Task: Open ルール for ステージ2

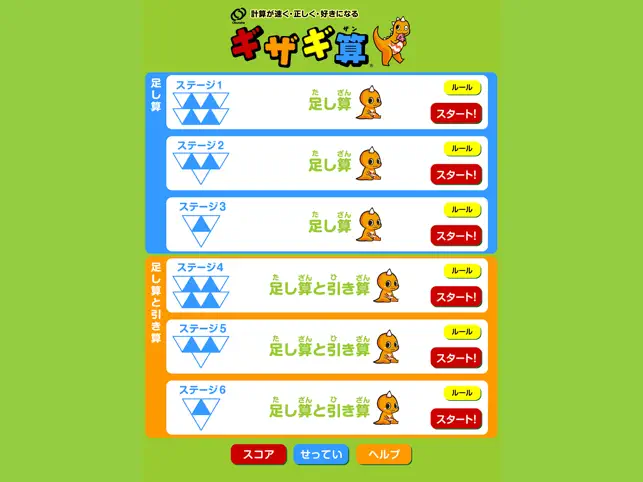Action: (x=461, y=149)
